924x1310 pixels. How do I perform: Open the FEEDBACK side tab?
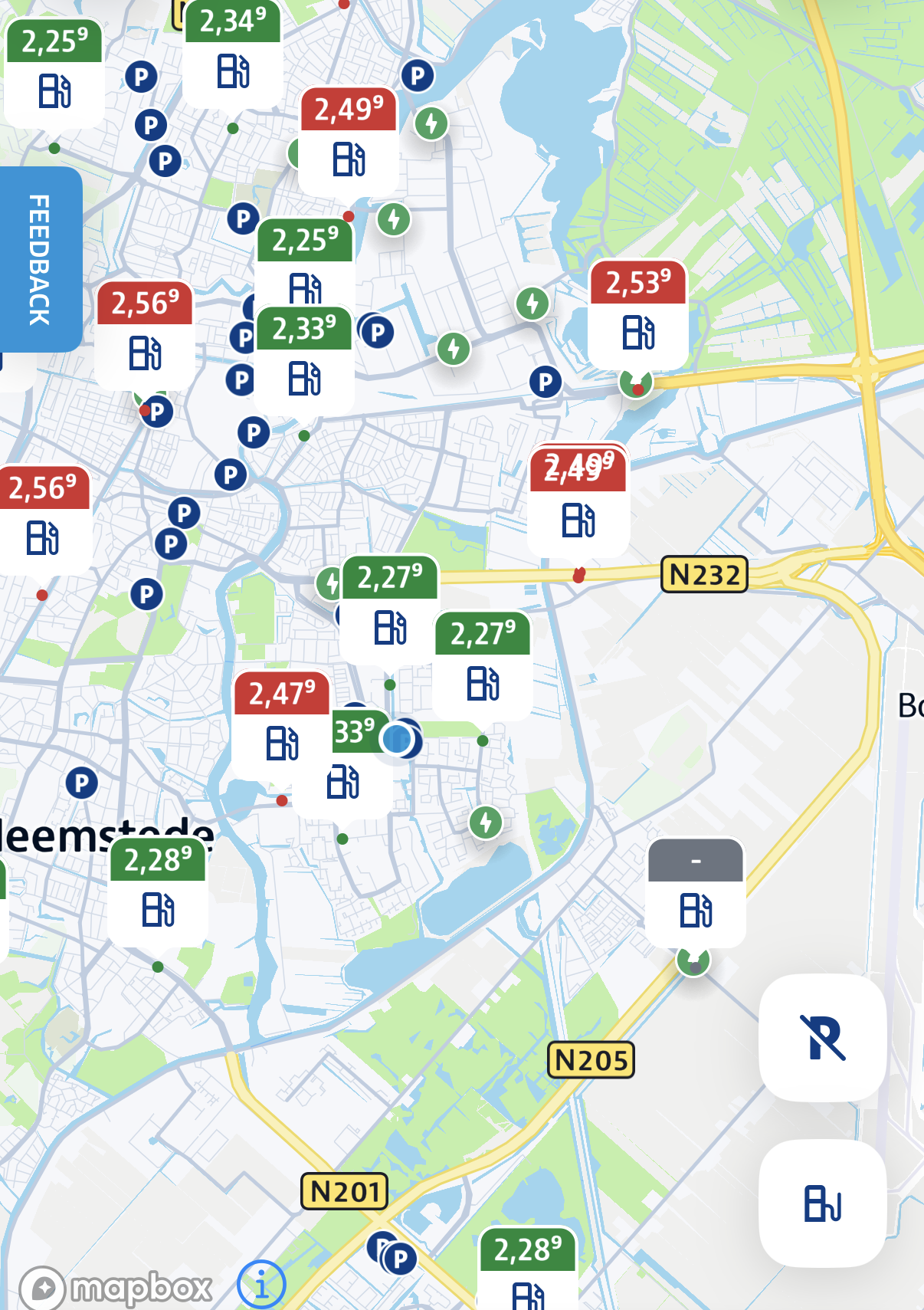click(40, 259)
